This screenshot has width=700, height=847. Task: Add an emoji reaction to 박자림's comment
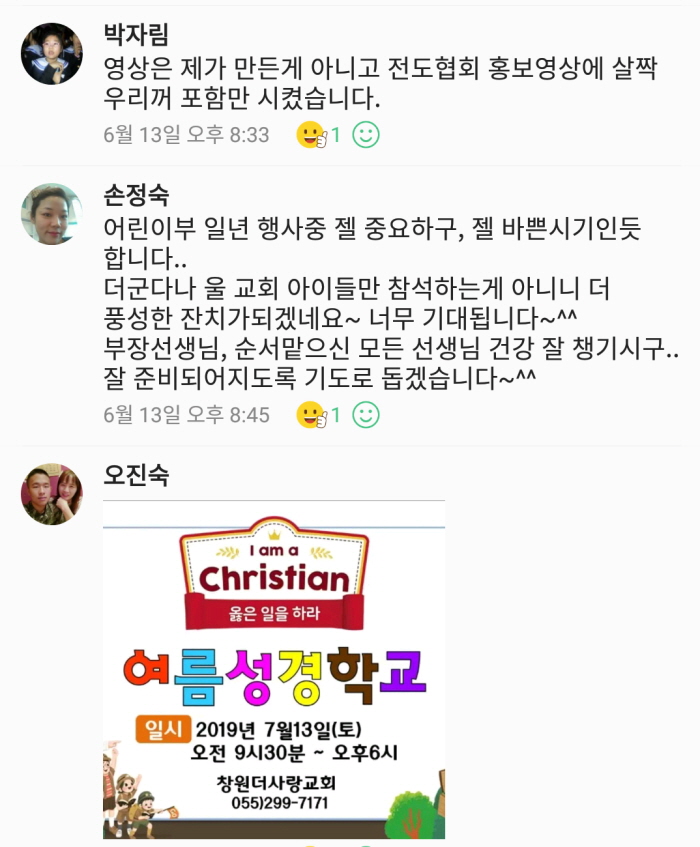[x=366, y=135]
